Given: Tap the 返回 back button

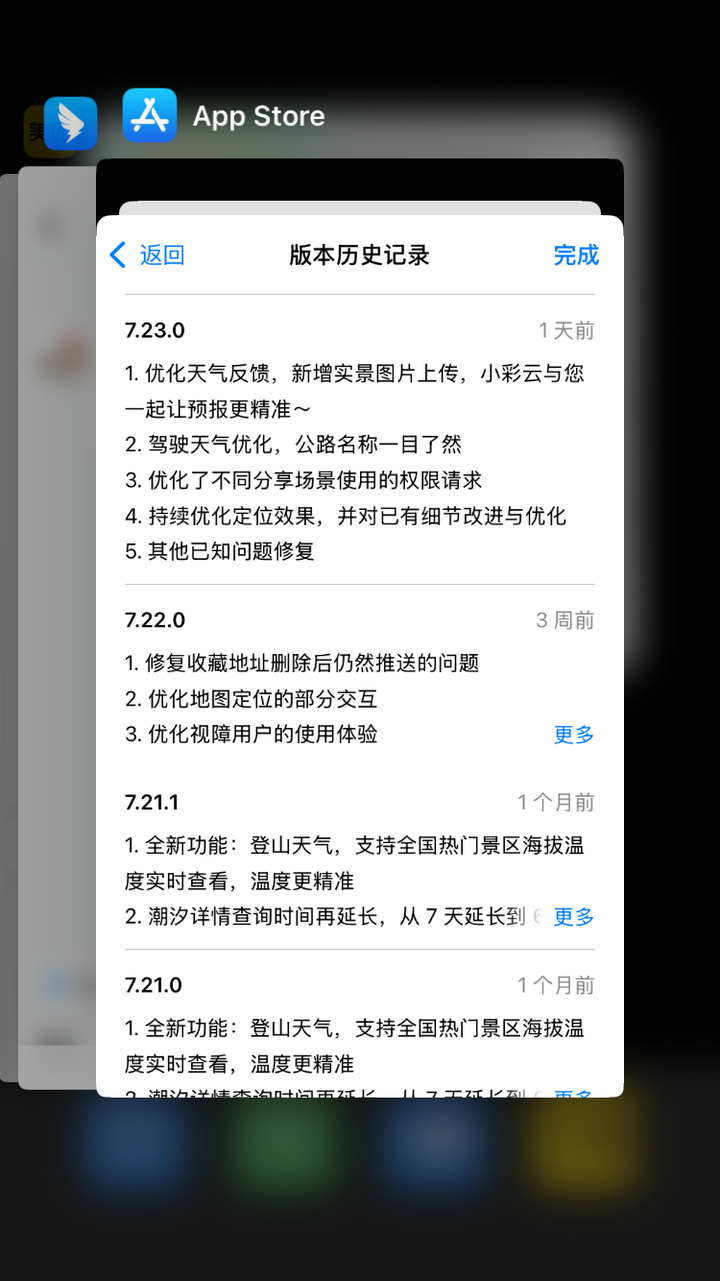Looking at the screenshot, I should click(146, 255).
